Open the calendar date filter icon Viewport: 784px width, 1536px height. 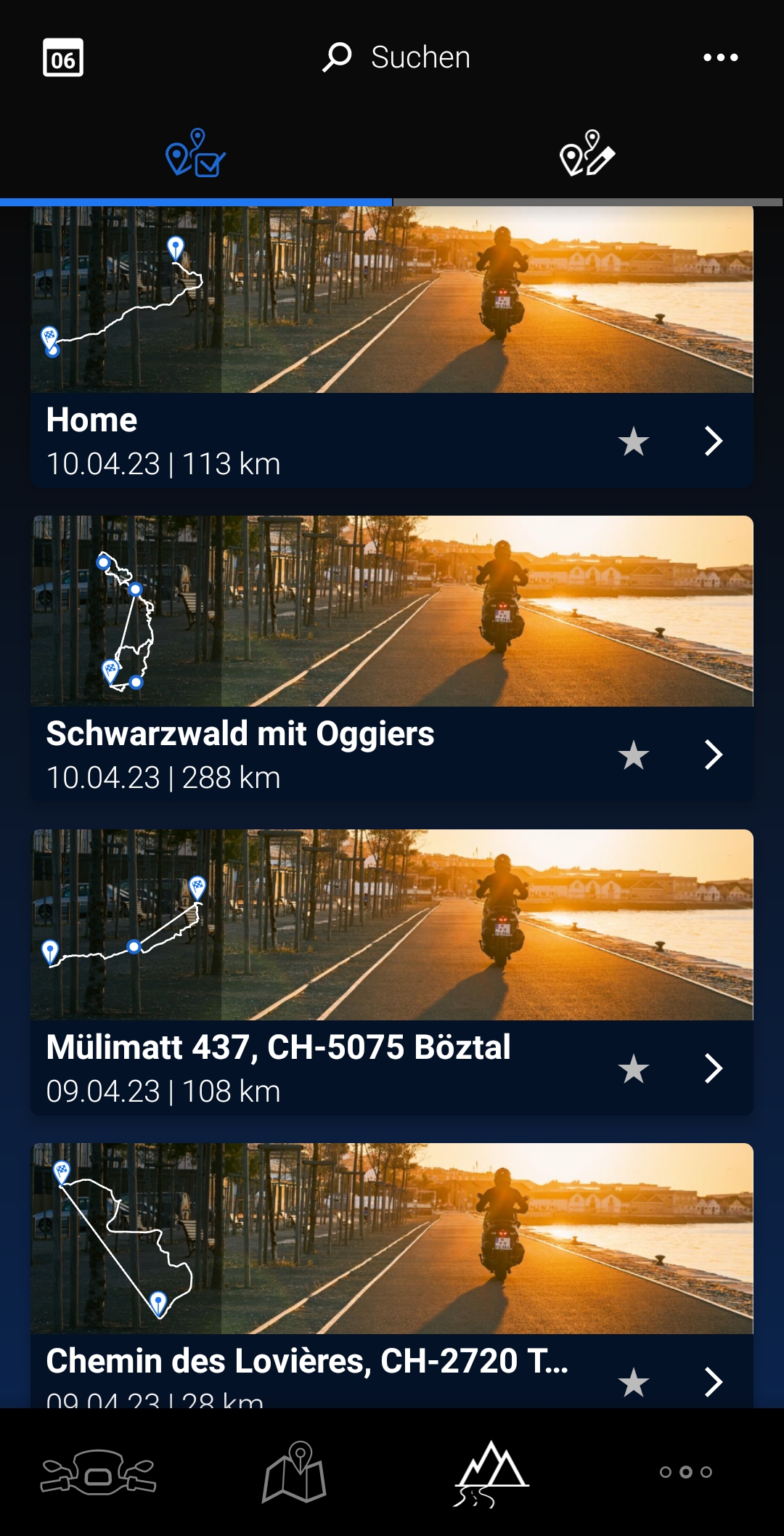tap(63, 57)
